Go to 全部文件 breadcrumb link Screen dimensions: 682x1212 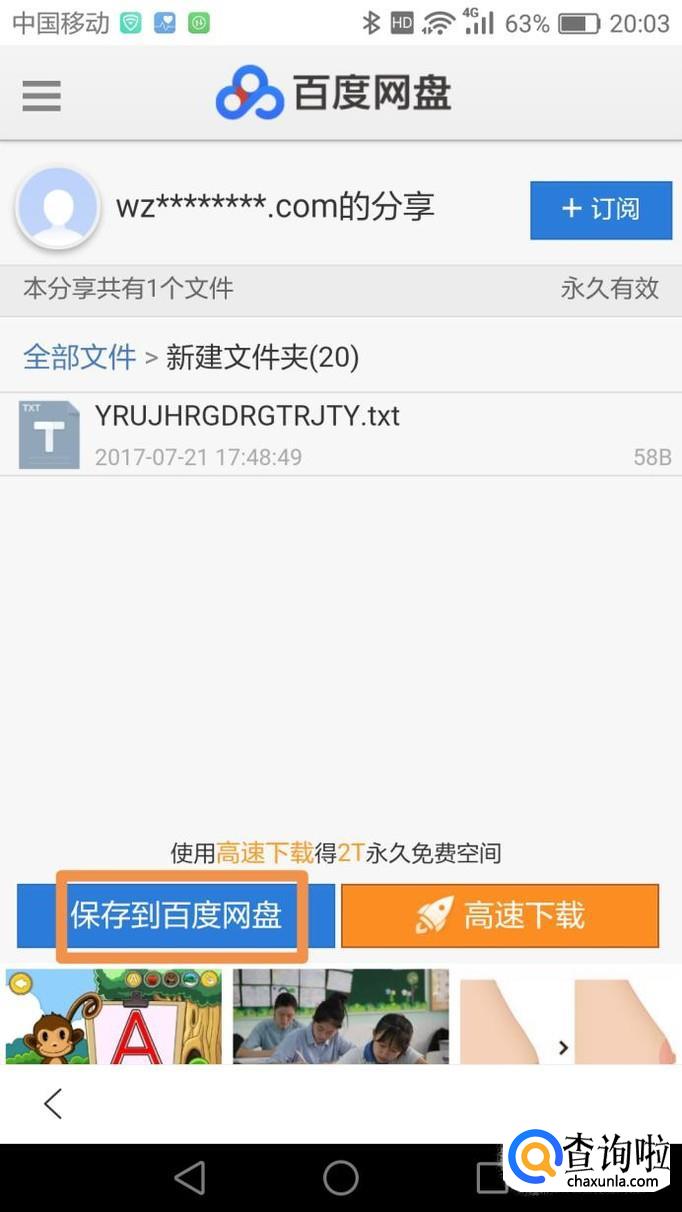(x=79, y=357)
